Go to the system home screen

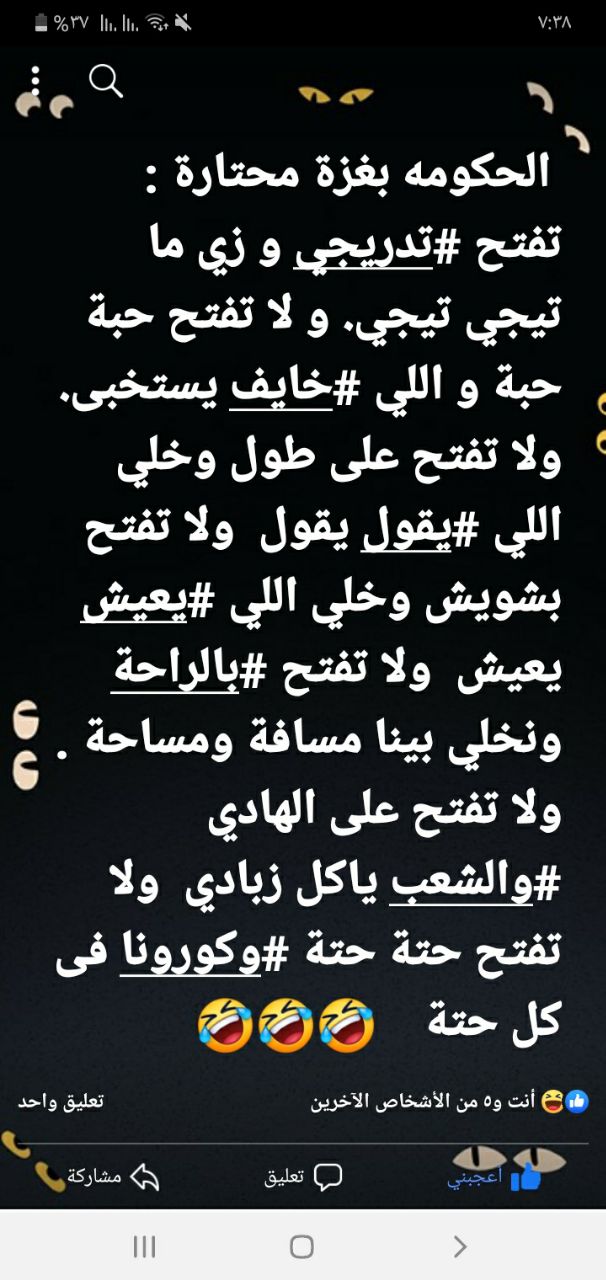[302, 1246]
